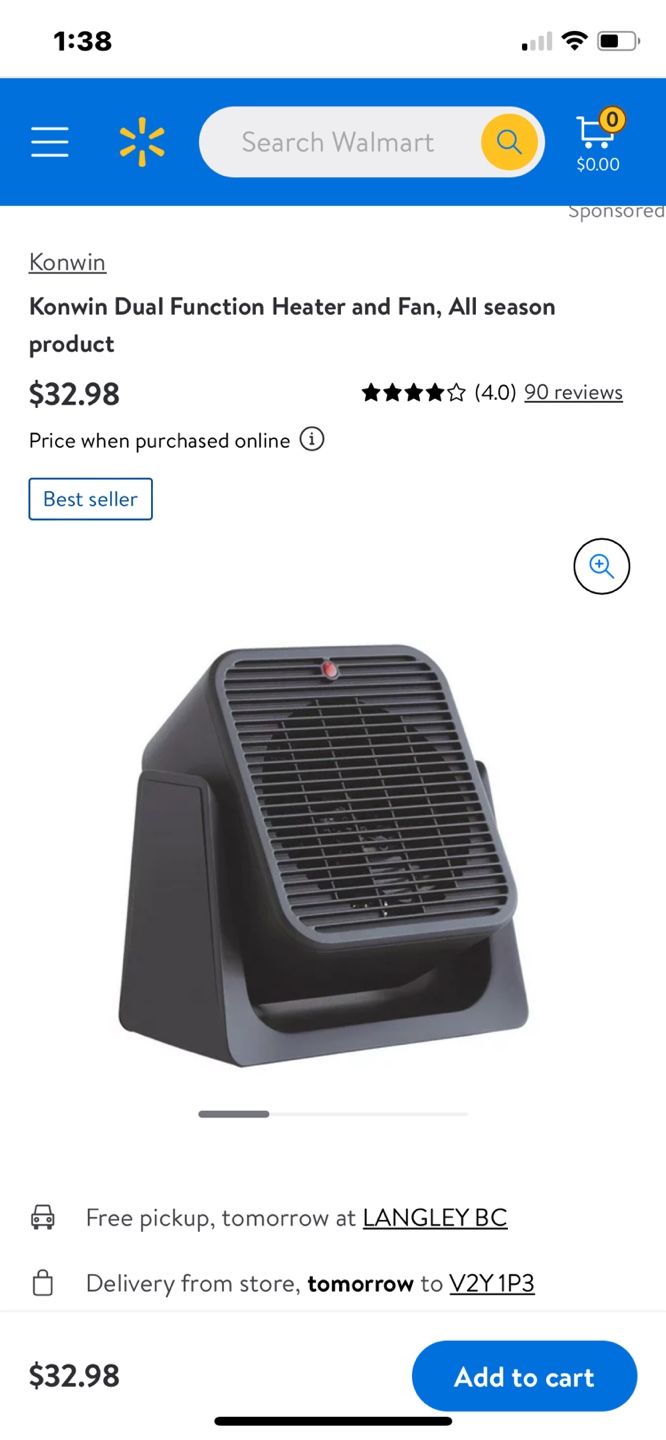The height and width of the screenshot is (1440, 666).
Task: Change delivery postal code V2Y 1P3
Action: [x=492, y=1283]
